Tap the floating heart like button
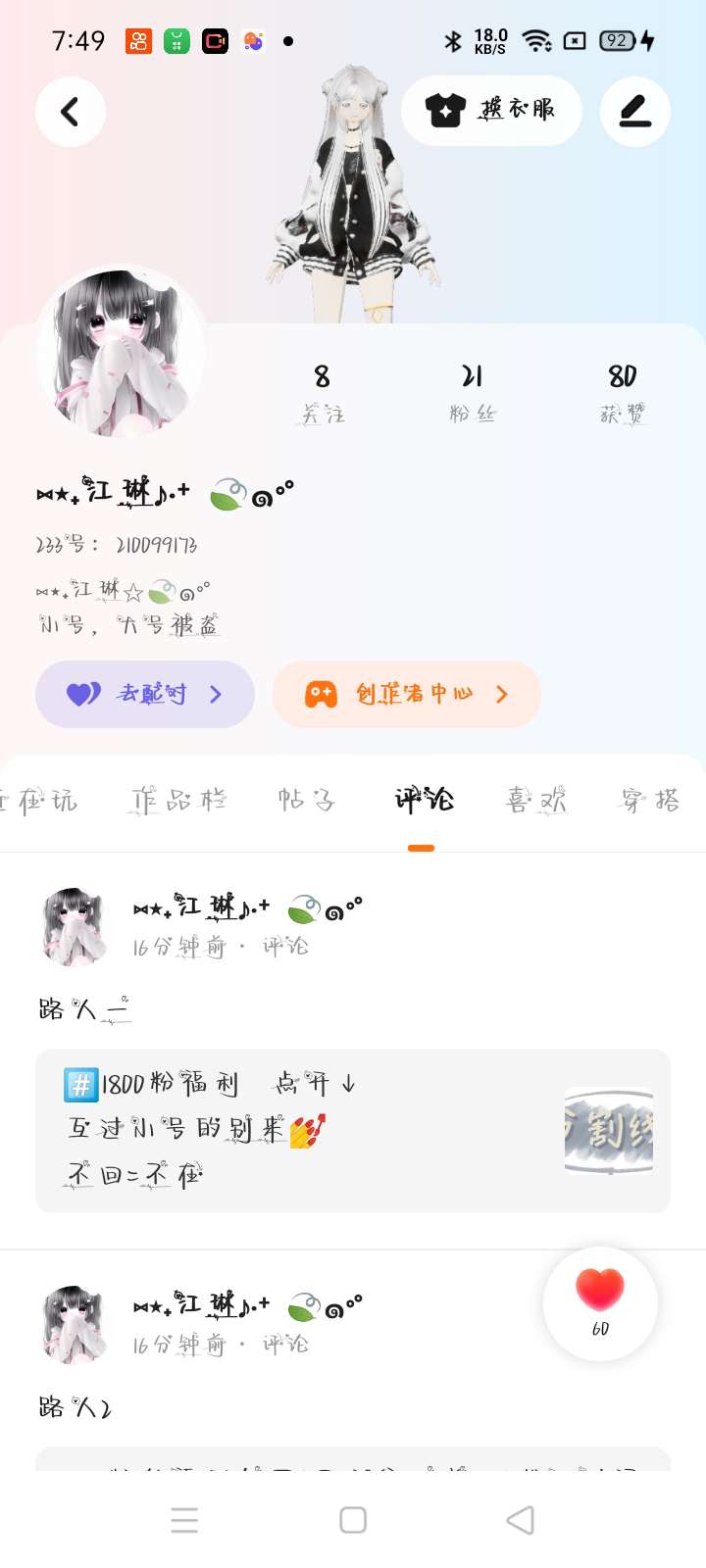Image resolution: width=706 pixels, height=1568 pixels. click(x=600, y=1303)
